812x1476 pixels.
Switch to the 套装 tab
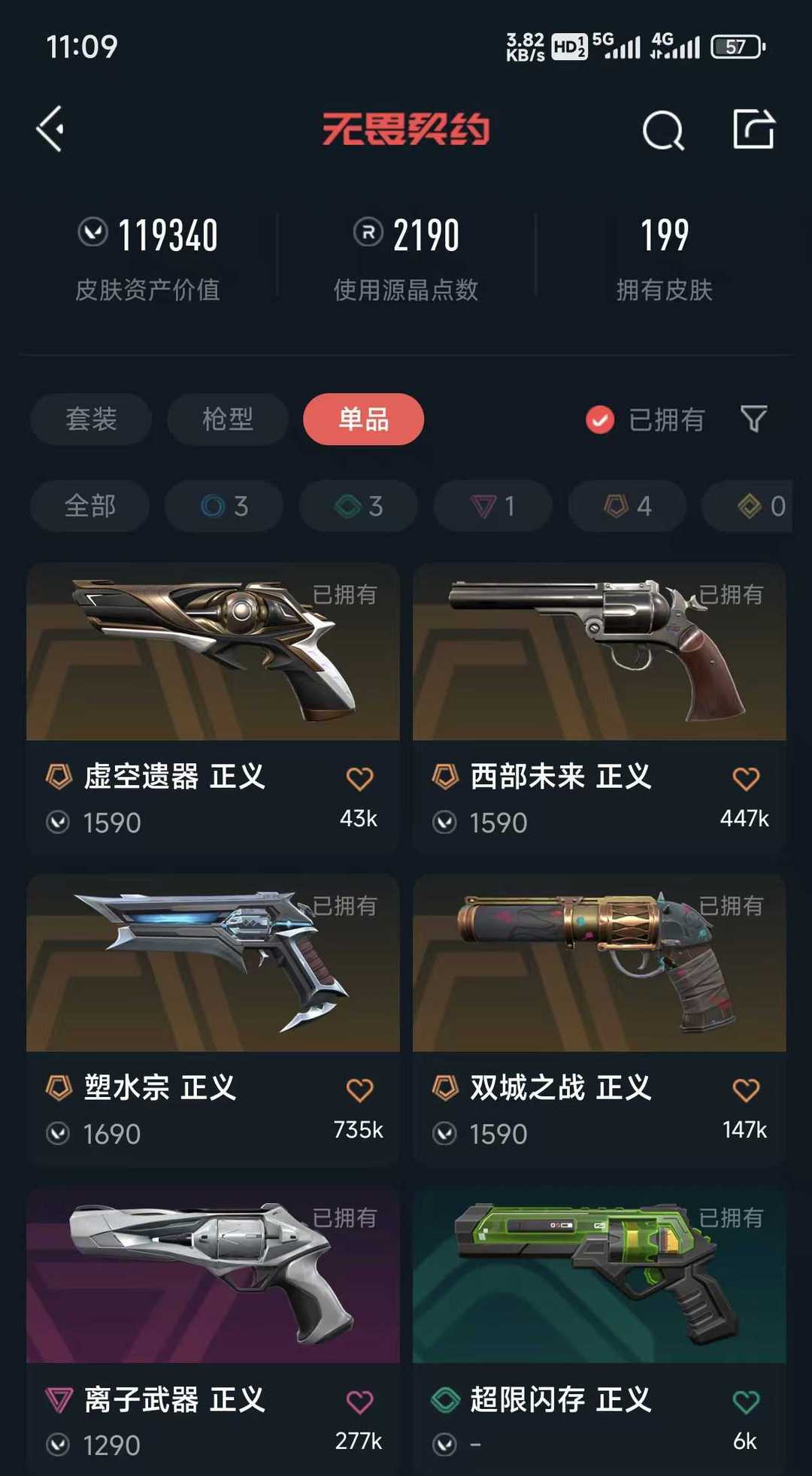coord(91,419)
